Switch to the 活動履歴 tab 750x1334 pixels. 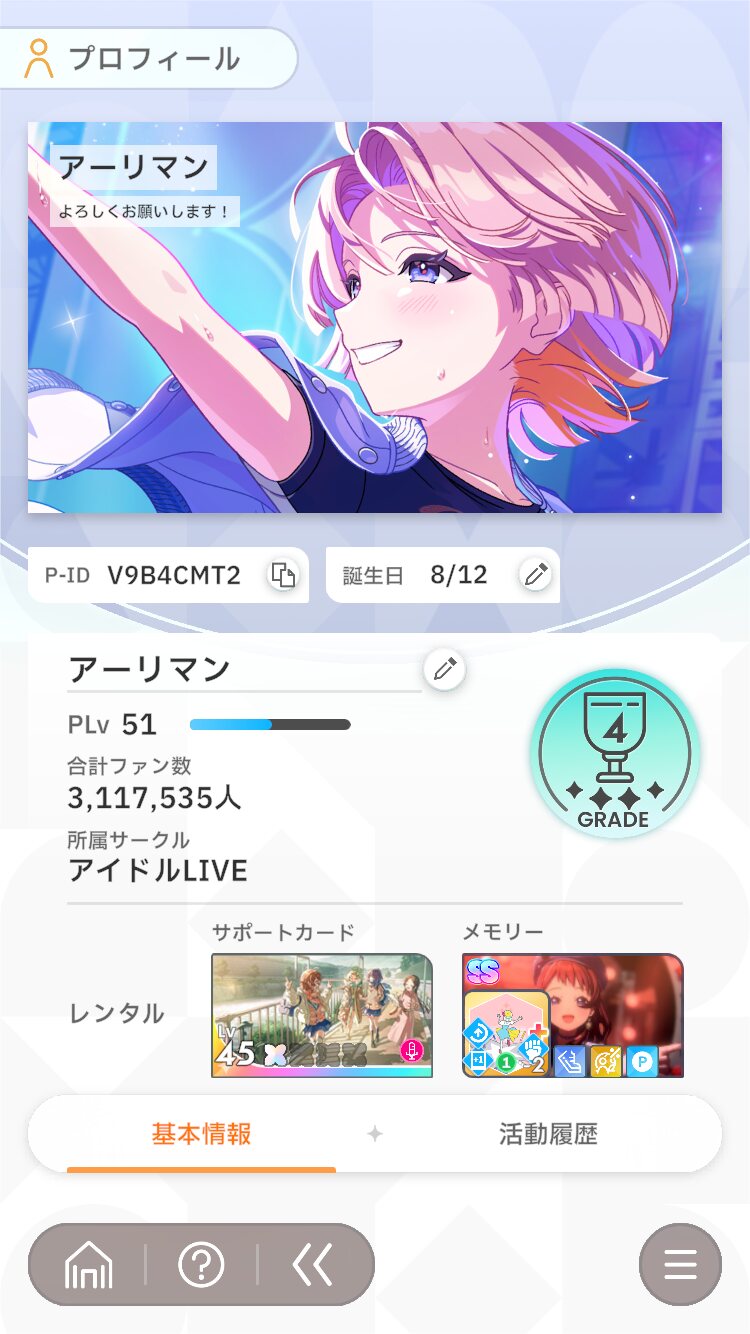pyautogui.click(x=548, y=1134)
